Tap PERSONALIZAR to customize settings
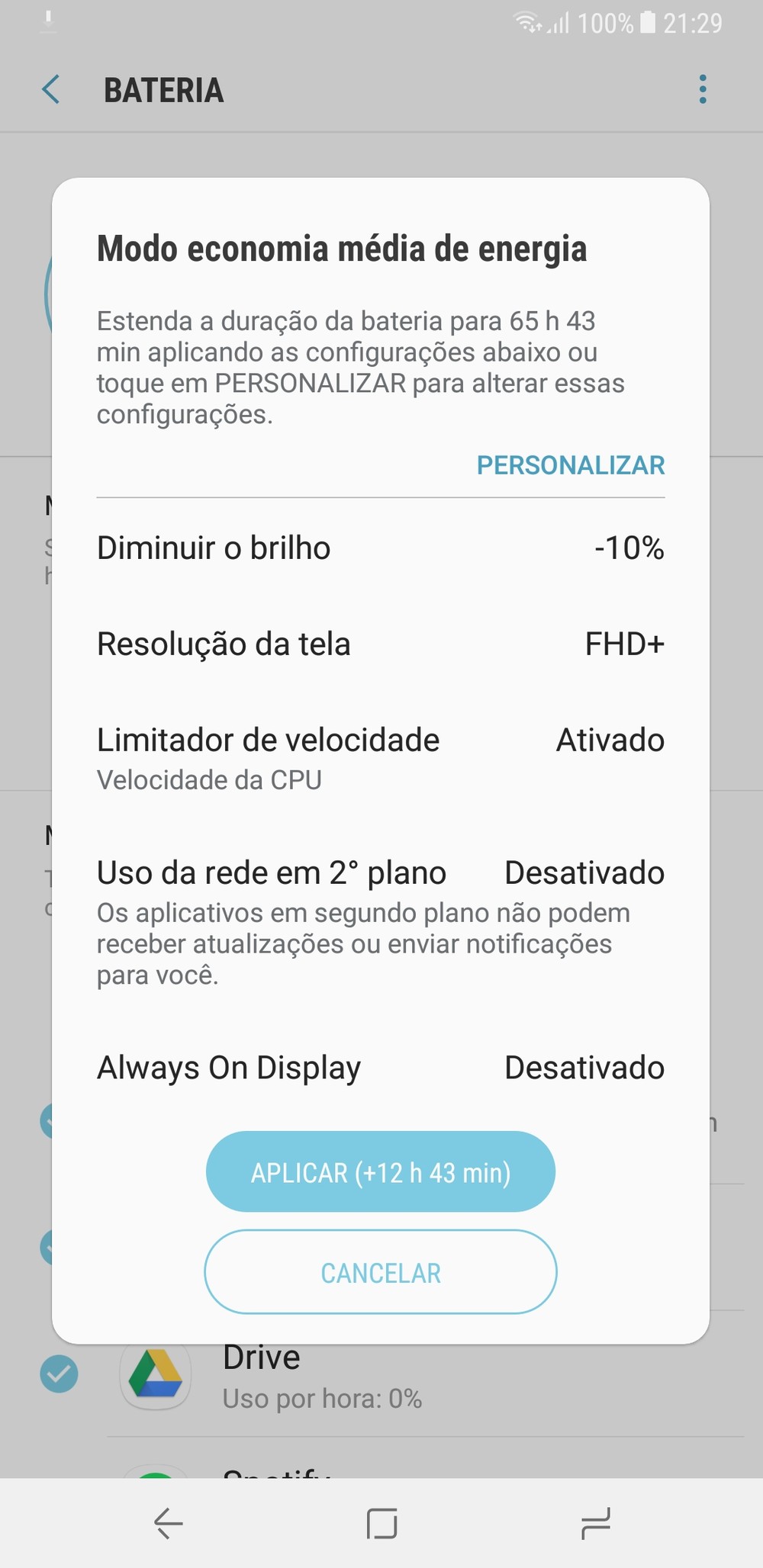The image size is (763, 1568). (x=570, y=465)
